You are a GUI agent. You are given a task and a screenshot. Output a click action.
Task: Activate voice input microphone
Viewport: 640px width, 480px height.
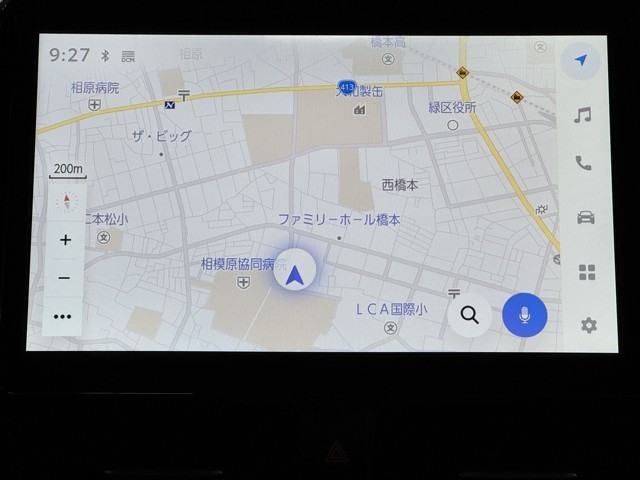[x=525, y=316]
